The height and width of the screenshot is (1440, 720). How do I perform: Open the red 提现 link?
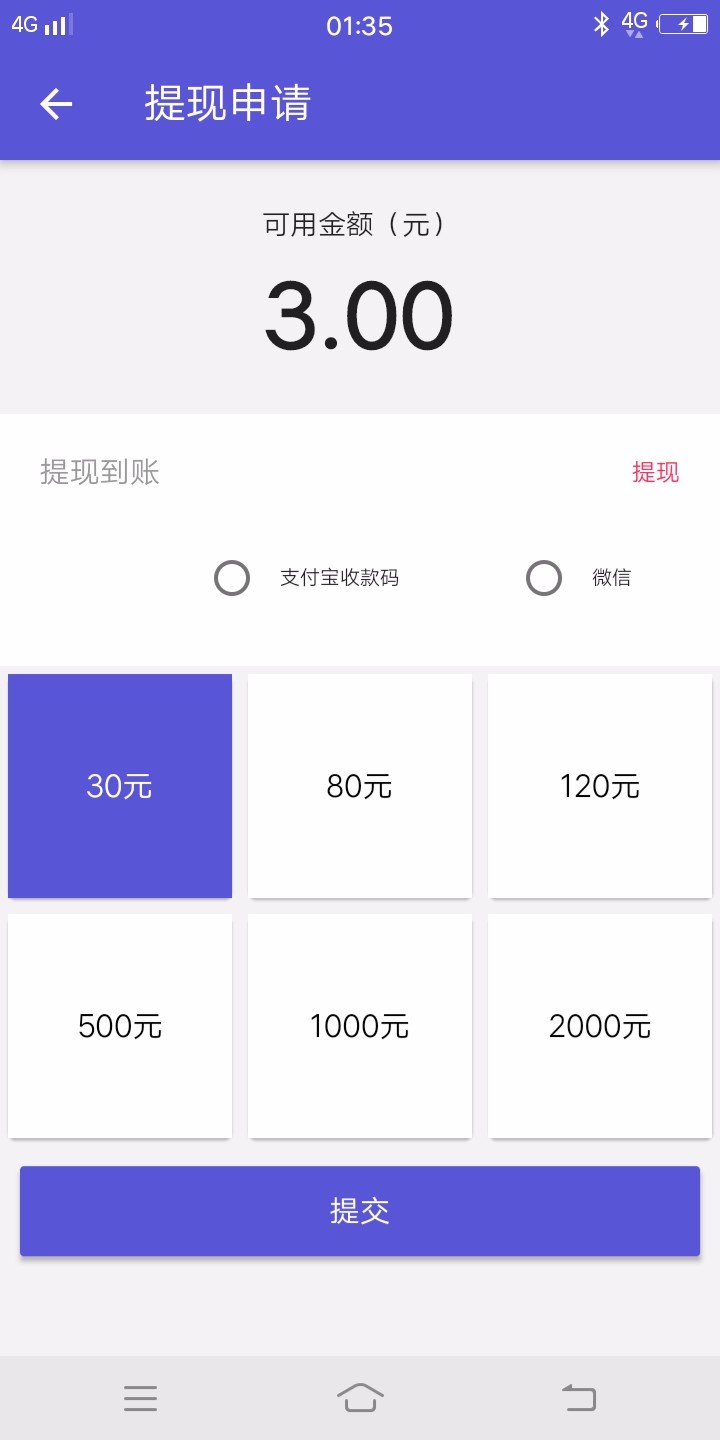click(655, 472)
